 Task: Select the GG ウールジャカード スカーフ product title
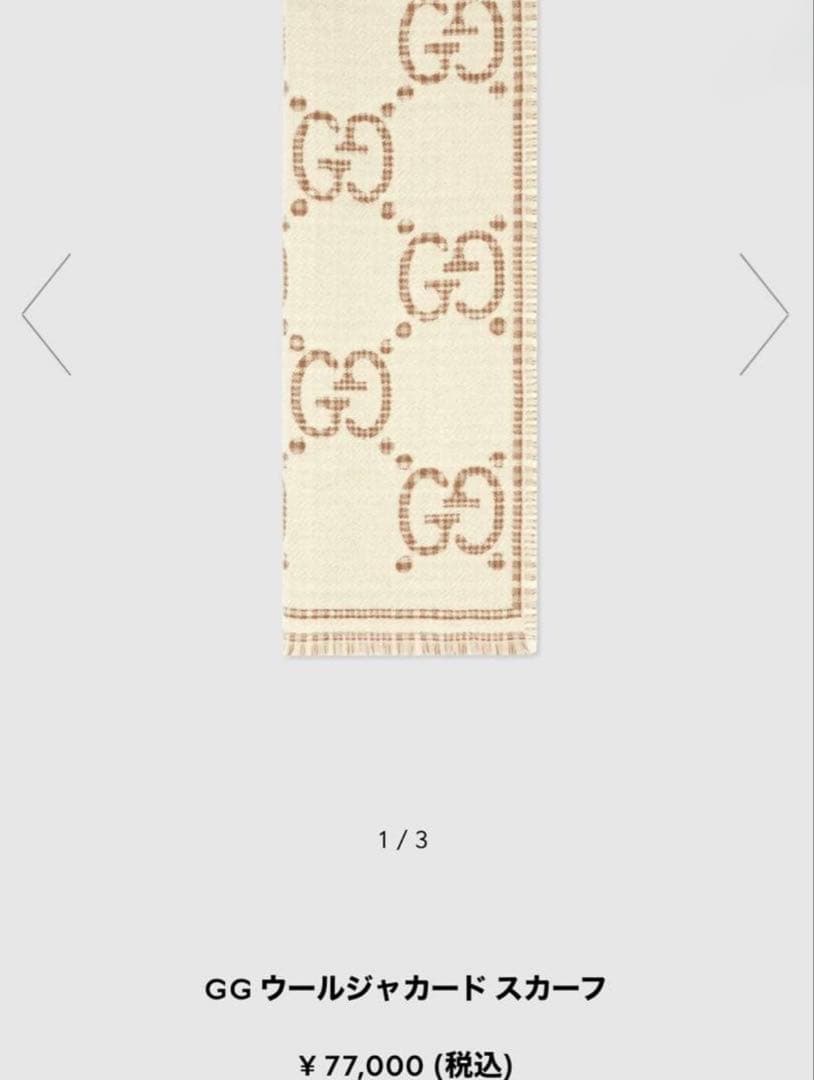click(x=406, y=986)
